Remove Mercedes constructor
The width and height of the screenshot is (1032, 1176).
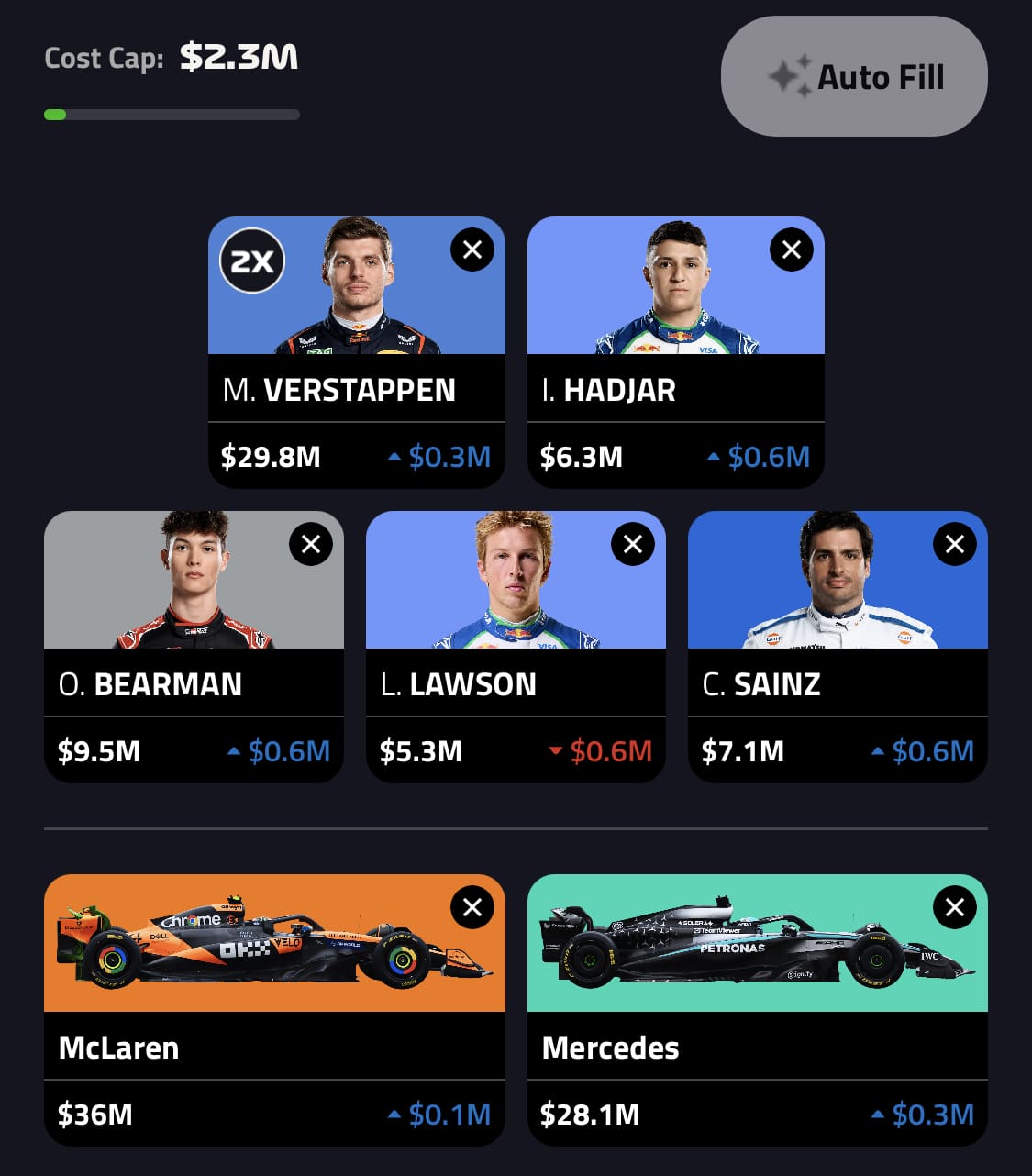click(x=955, y=907)
